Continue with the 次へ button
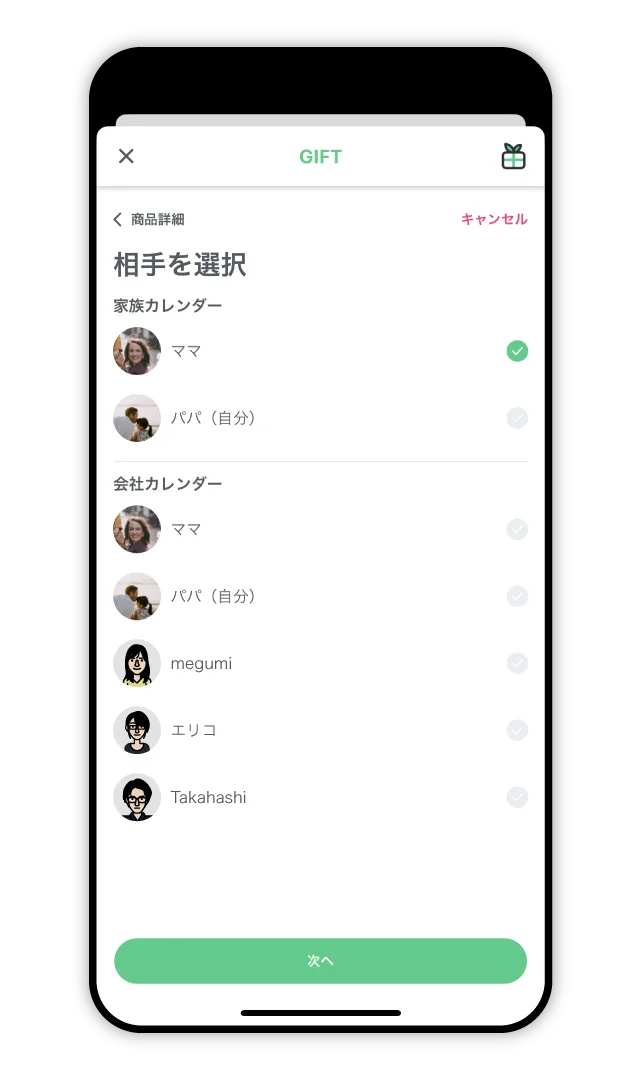The width and height of the screenshot is (641, 1080). 320,961
